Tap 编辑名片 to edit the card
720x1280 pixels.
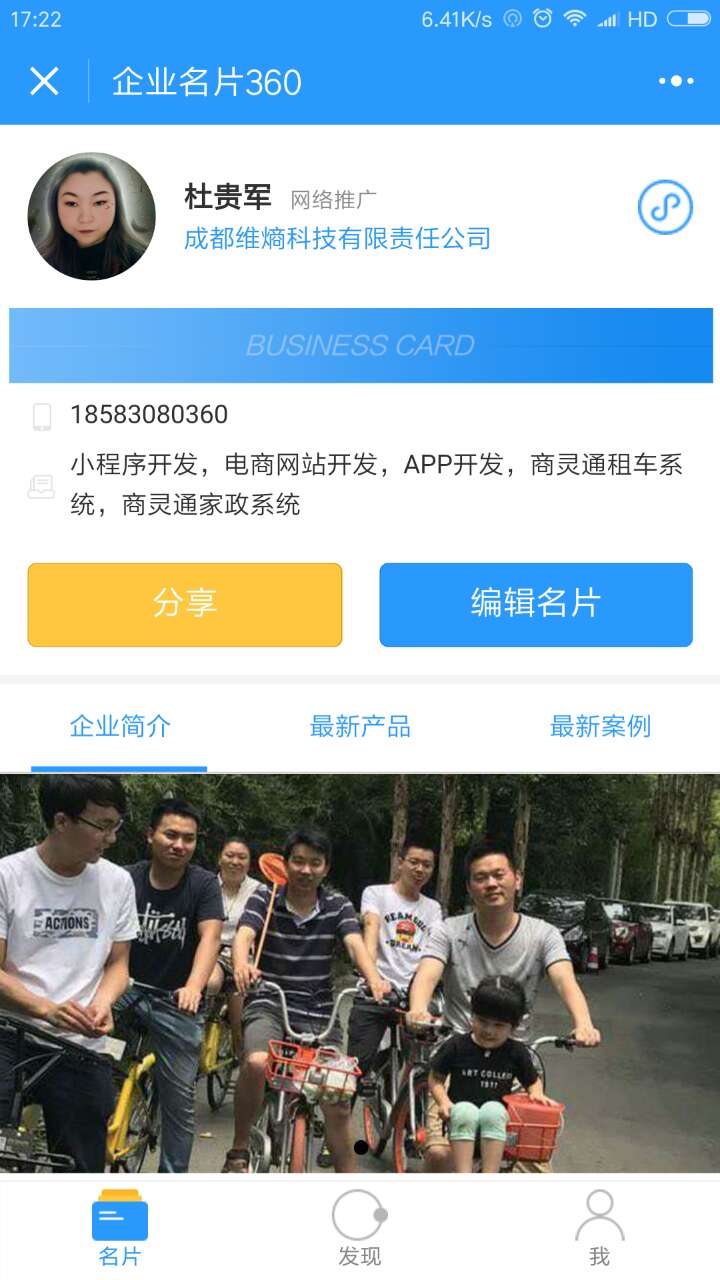coord(536,604)
